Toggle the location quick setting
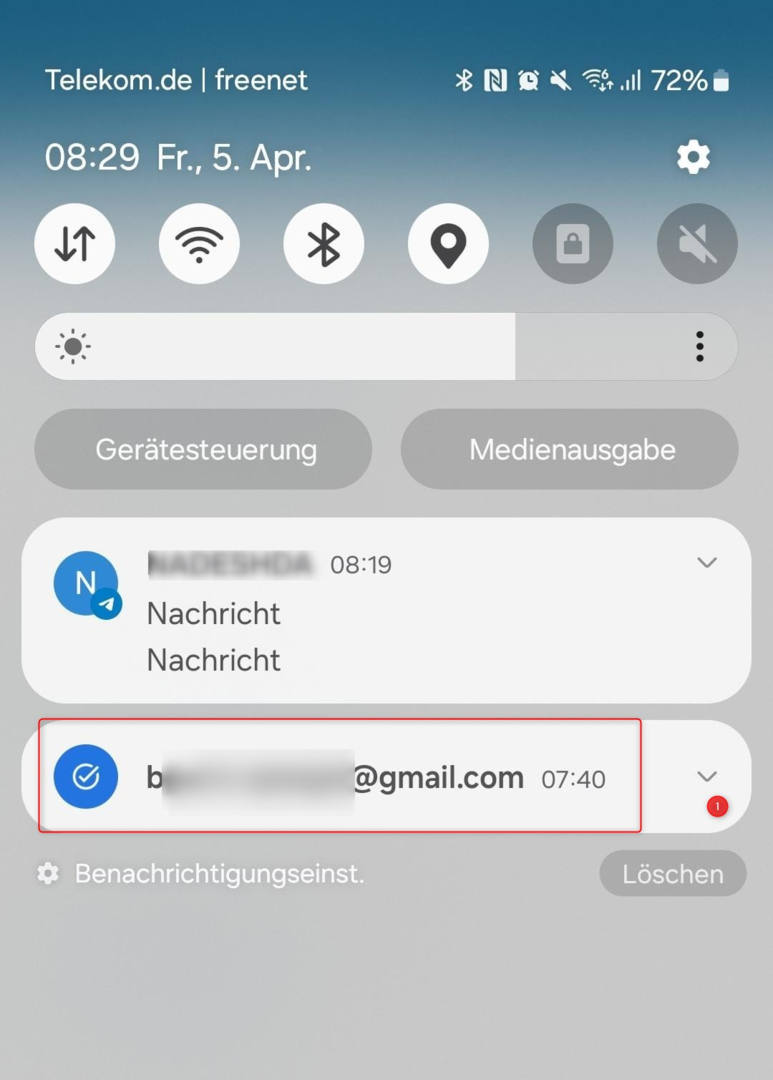Image resolution: width=773 pixels, height=1080 pixels. click(448, 244)
